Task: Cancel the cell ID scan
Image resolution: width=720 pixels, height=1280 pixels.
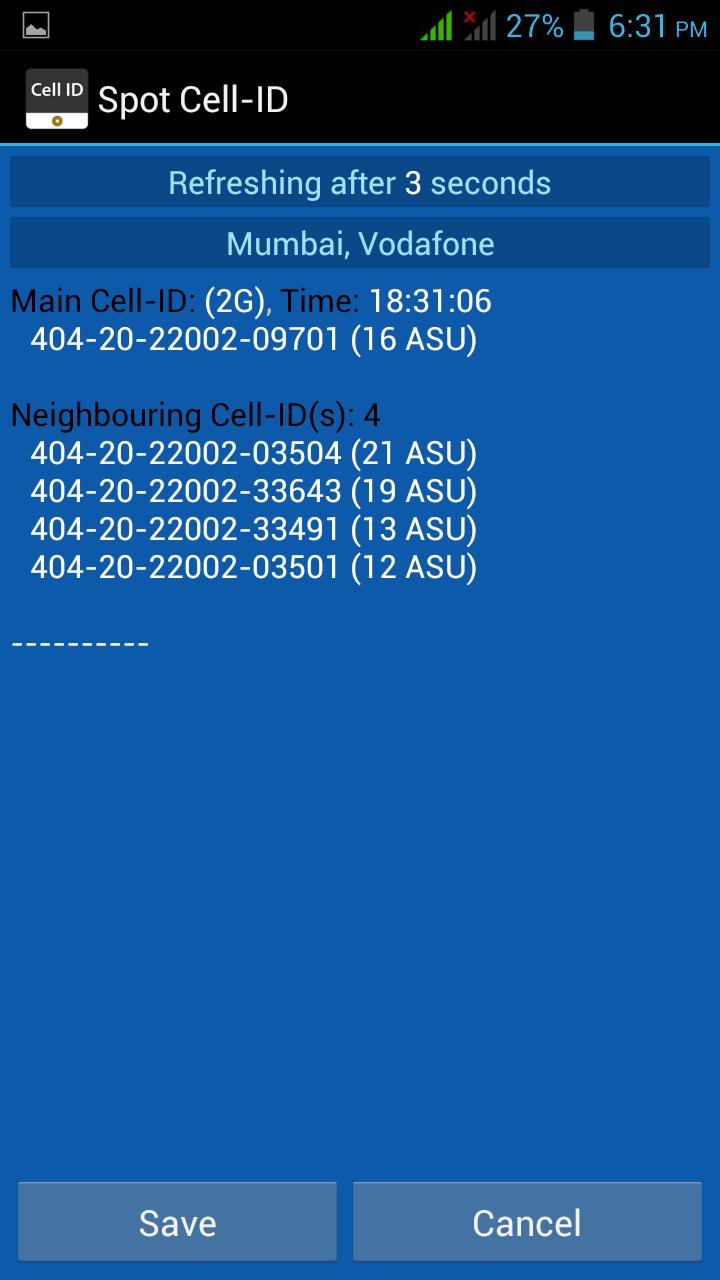Action: click(x=527, y=1222)
